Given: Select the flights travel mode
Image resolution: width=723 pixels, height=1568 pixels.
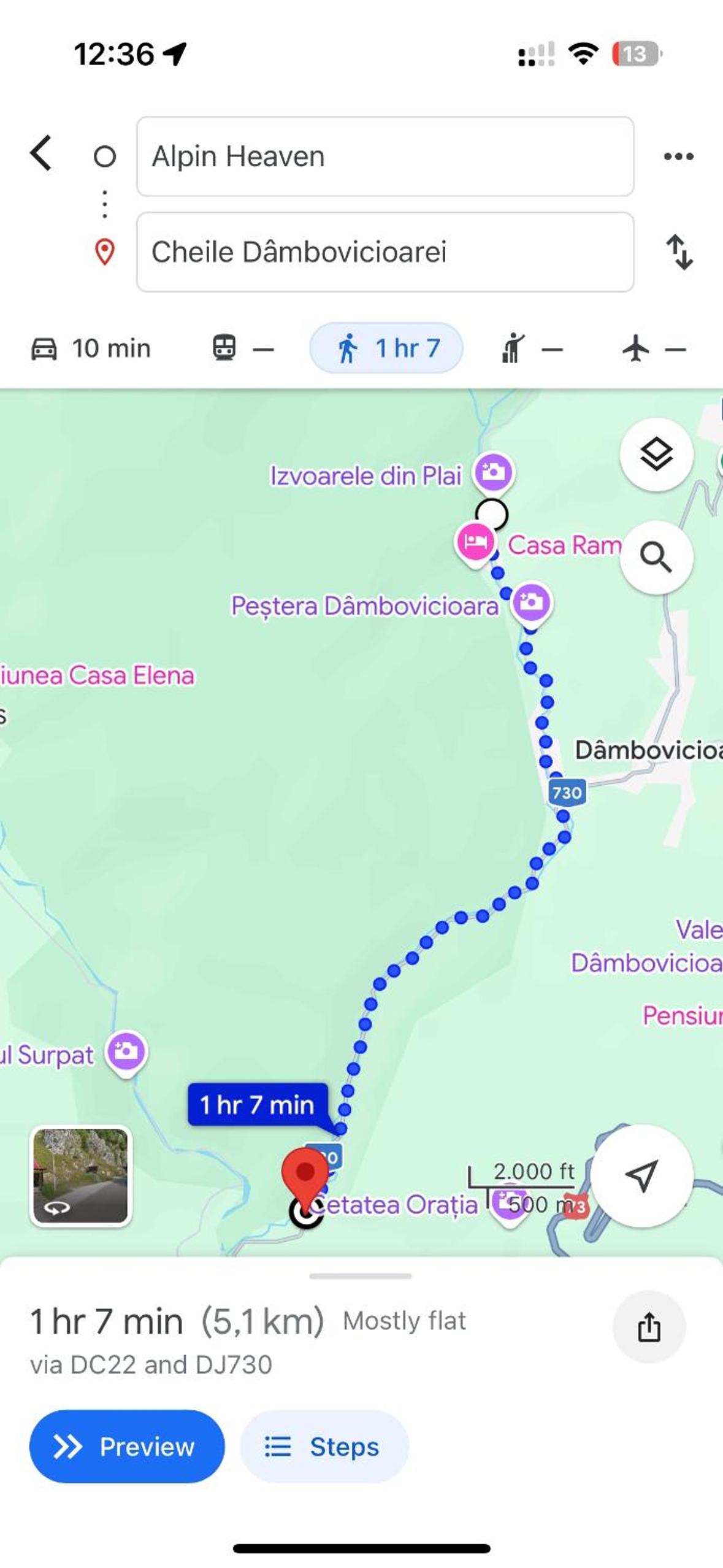Looking at the screenshot, I should click(x=654, y=348).
